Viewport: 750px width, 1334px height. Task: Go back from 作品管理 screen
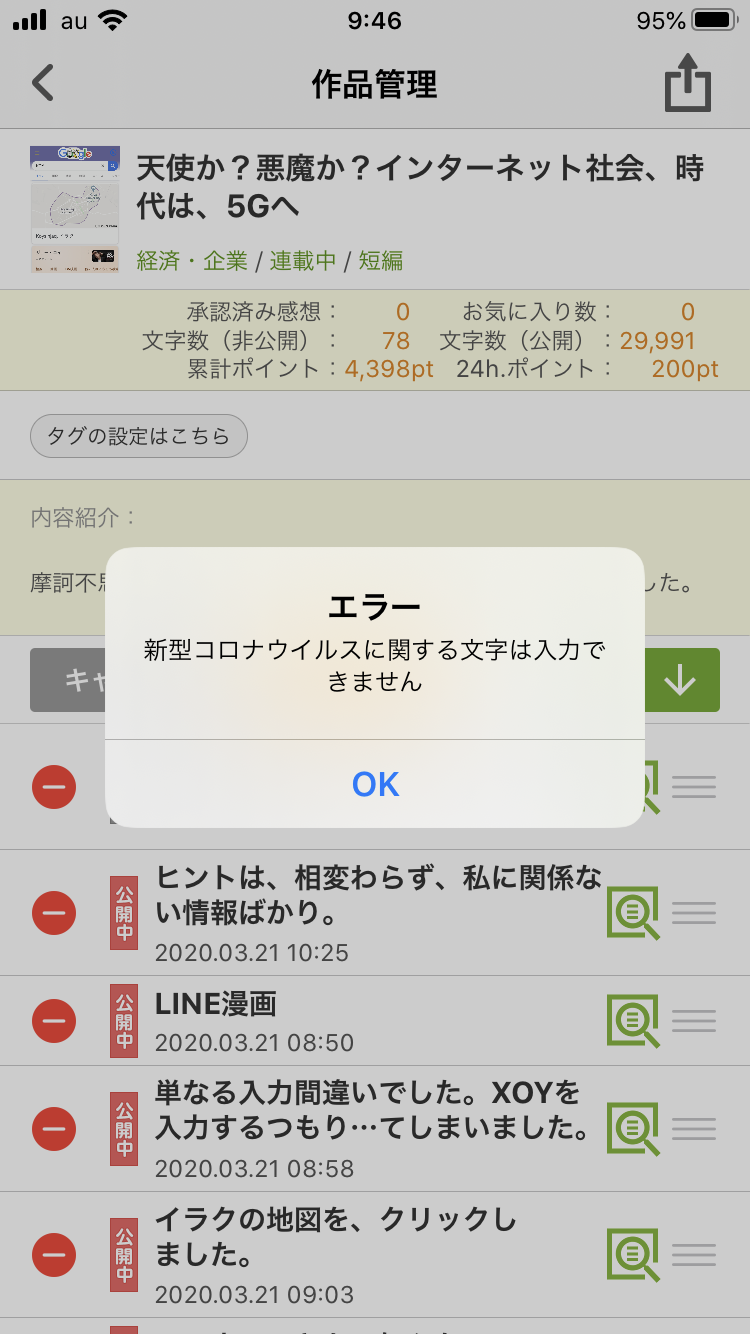pos(43,84)
